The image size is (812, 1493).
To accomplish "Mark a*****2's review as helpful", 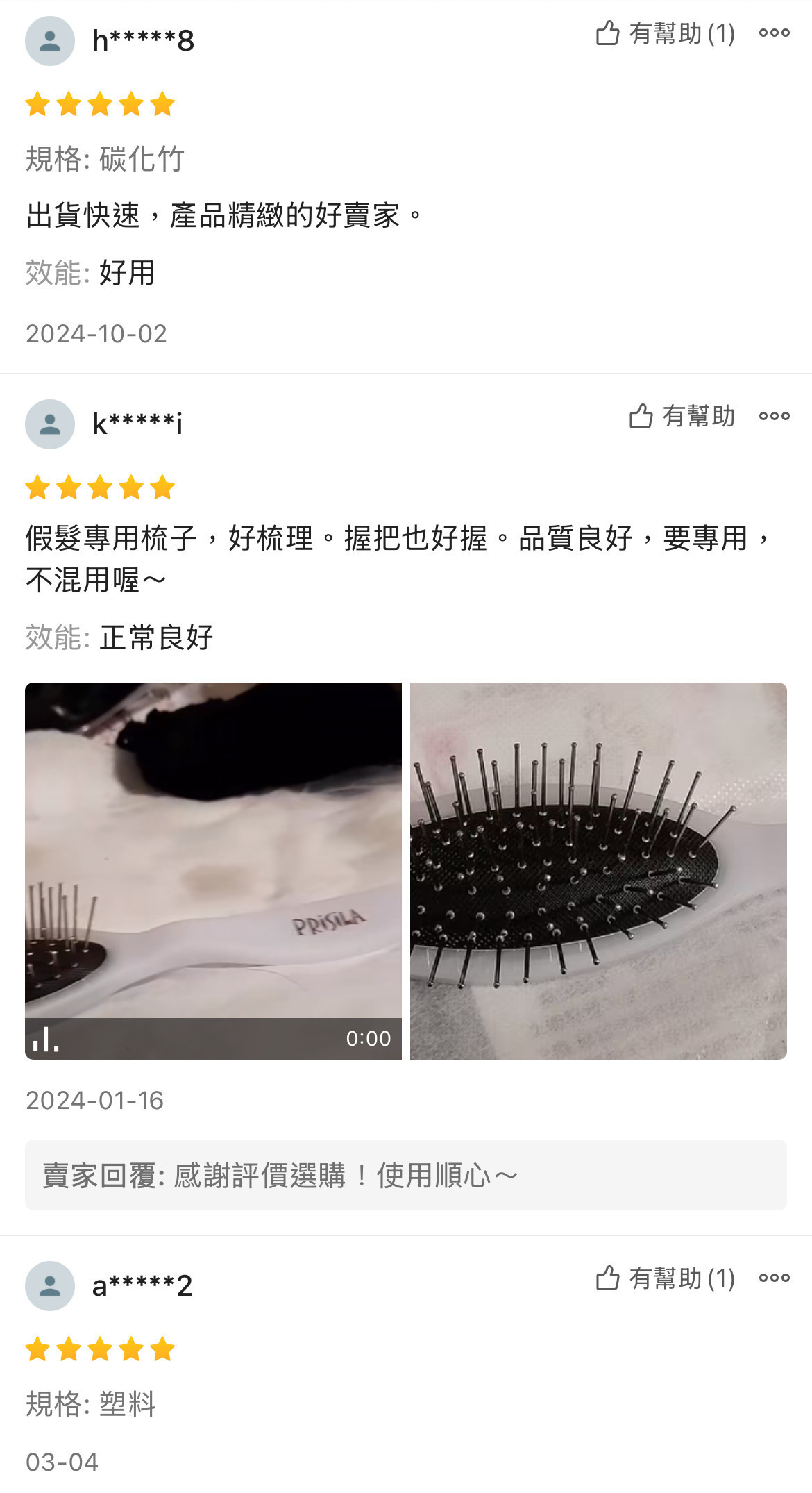I will click(x=664, y=1278).
